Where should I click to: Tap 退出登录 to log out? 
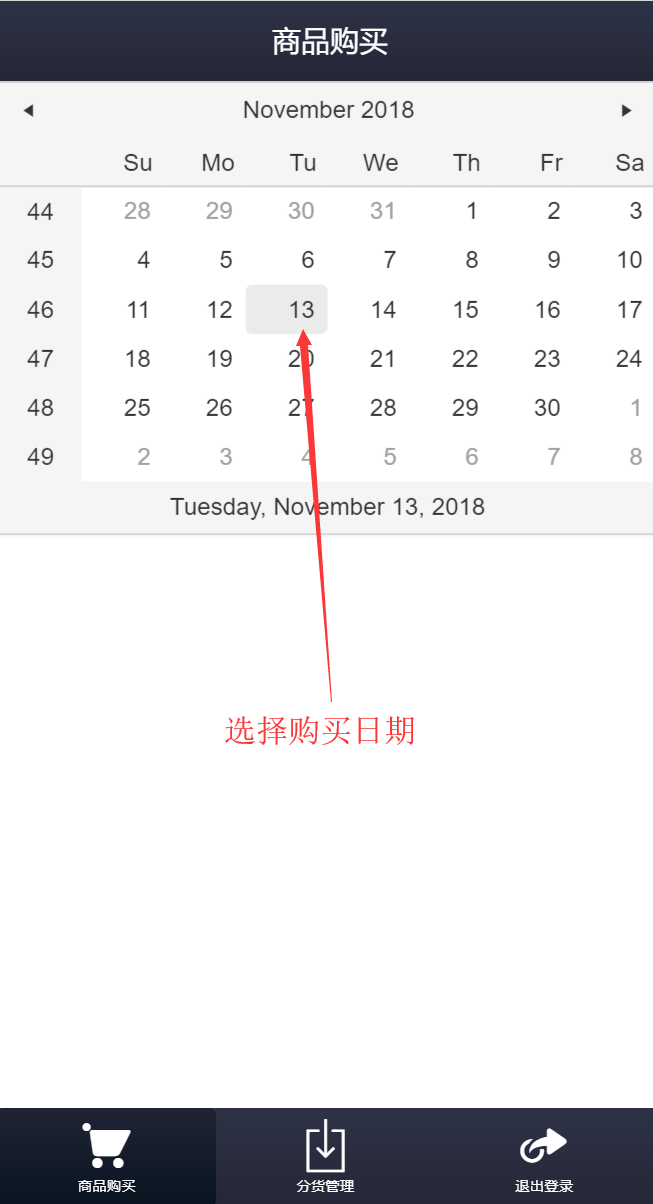click(x=544, y=1156)
